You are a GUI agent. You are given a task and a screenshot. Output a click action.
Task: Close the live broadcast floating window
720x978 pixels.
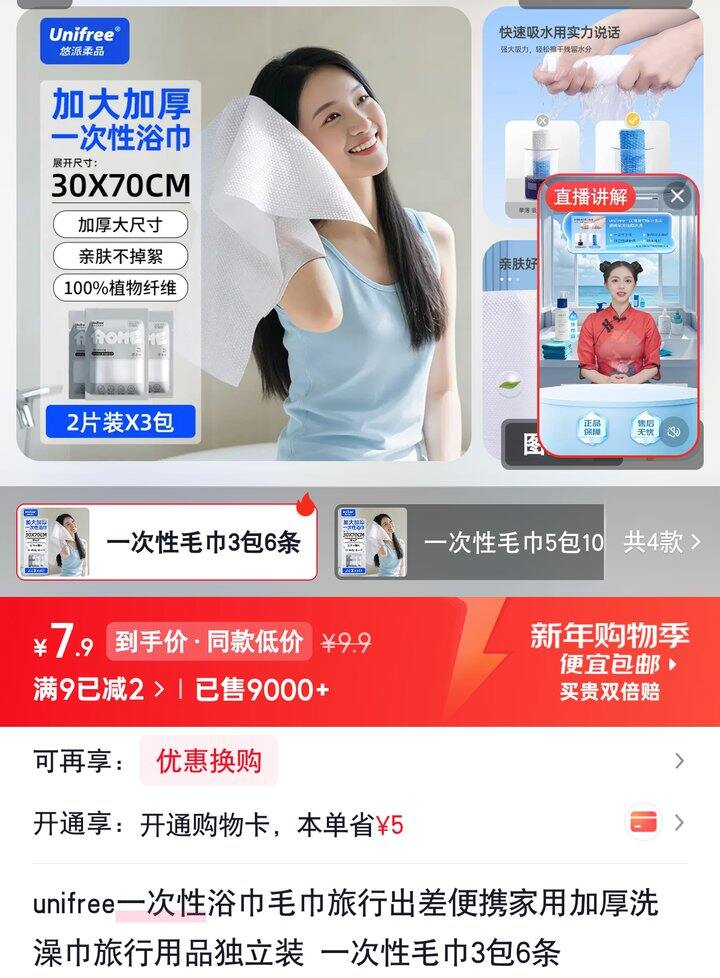(677, 196)
